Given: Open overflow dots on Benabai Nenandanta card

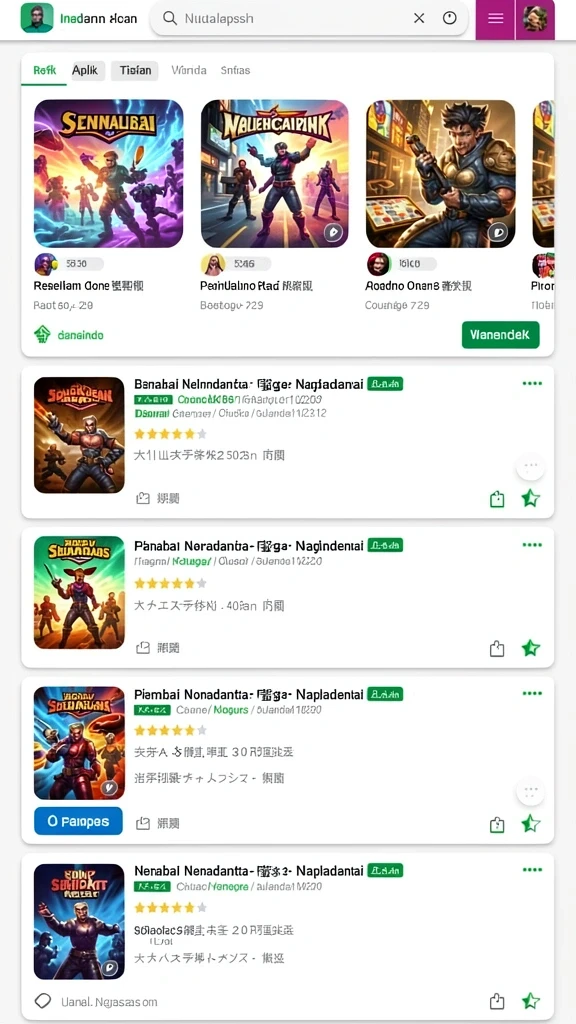Looking at the screenshot, I should click(x=532, y=383).
